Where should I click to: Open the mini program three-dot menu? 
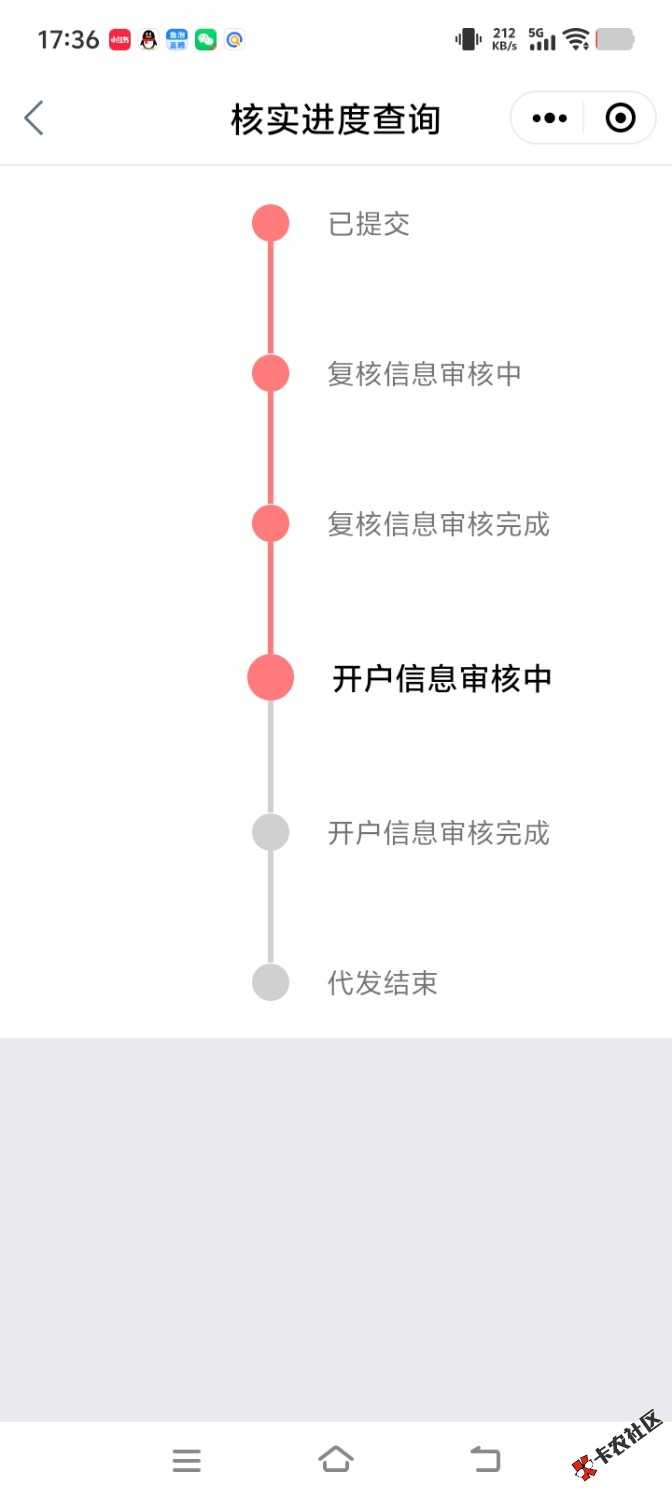coord(549,119)
